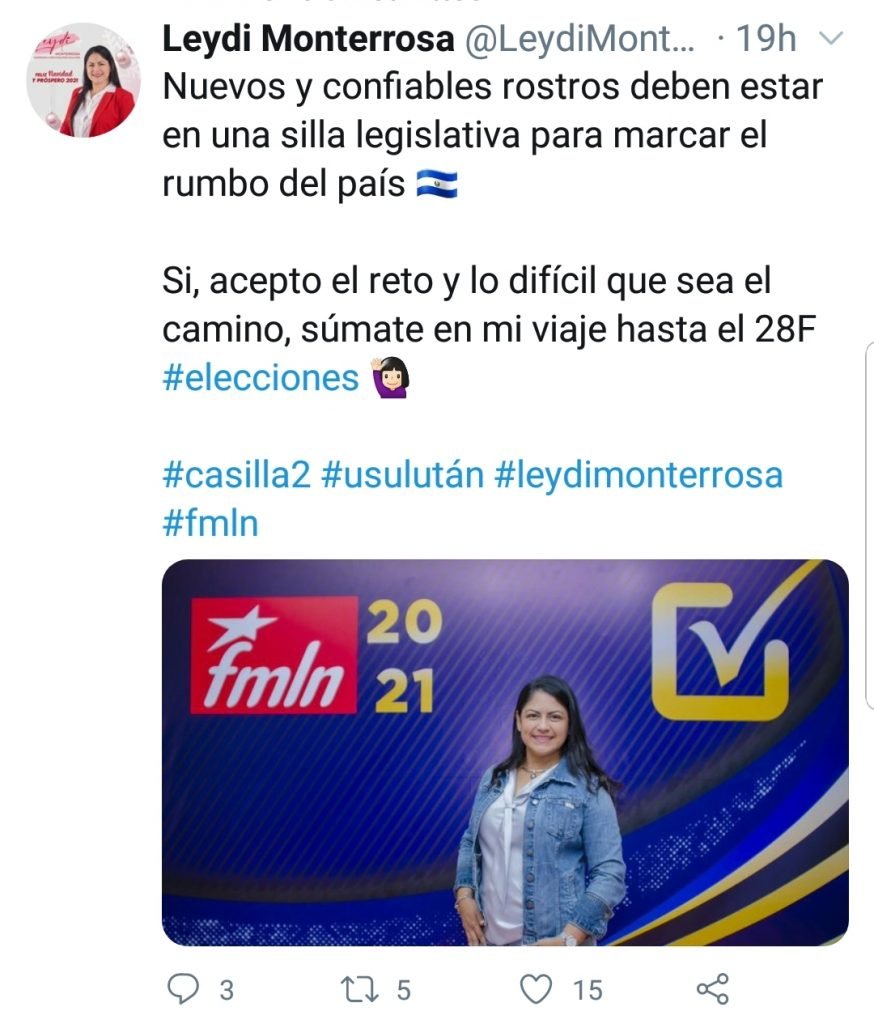
Task: Like Leydi Monterrosa's tweet
Action: tap(537, 989)
